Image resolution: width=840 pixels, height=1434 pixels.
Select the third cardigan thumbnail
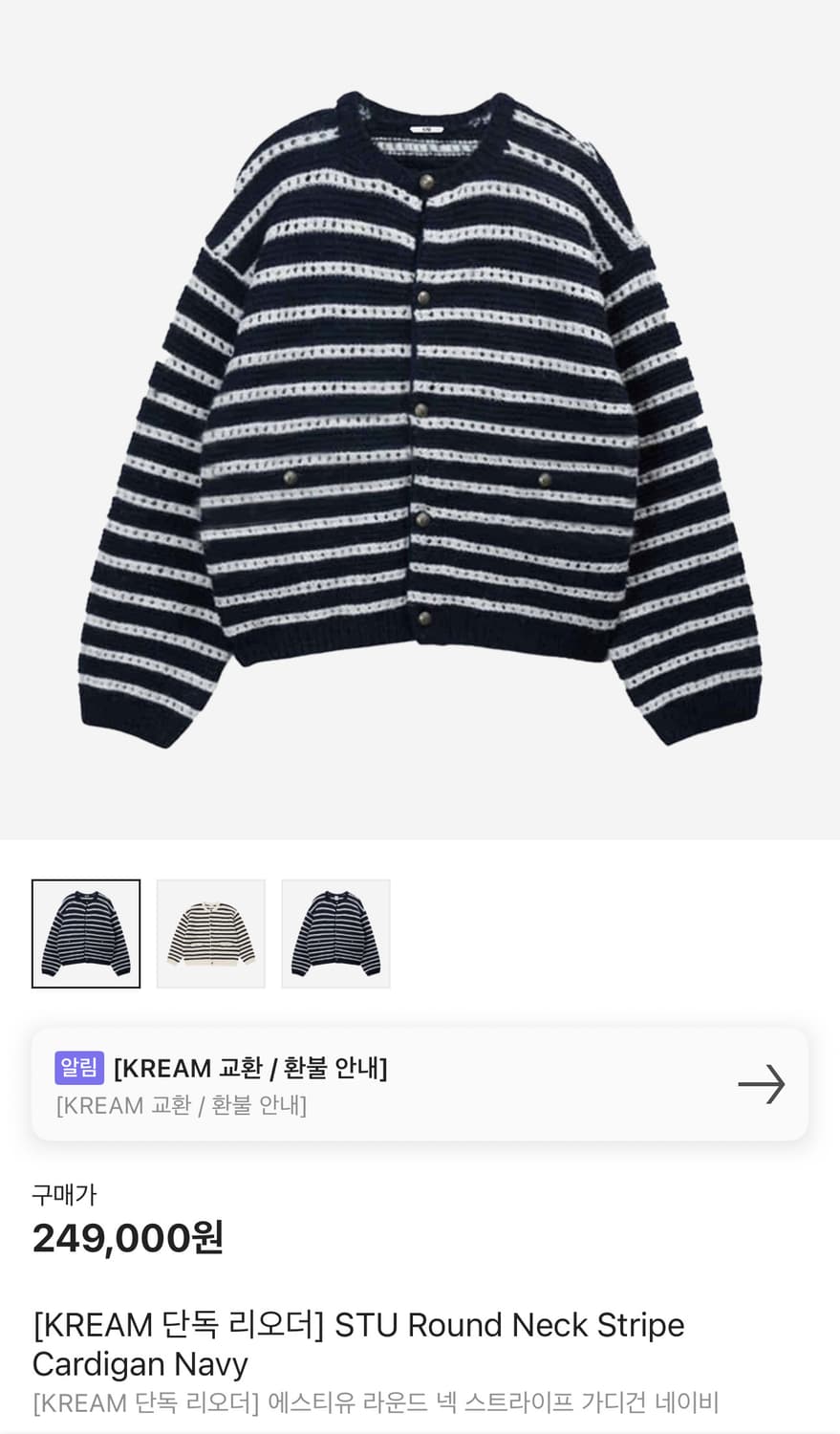[x=335, y=934]
